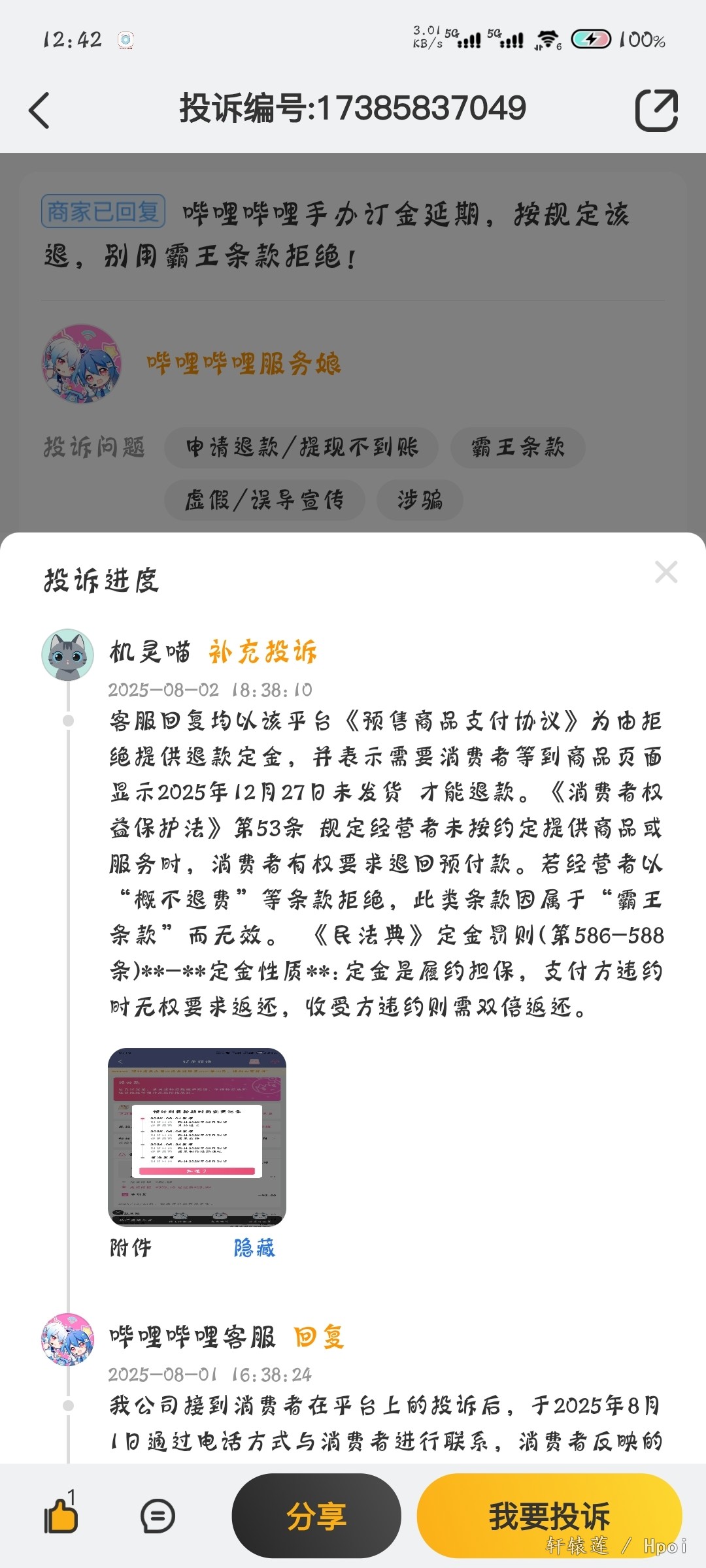706x1568 pixels.
Task: Tap 隐藏 to hide the attachment
Action: coord(254,1248)
